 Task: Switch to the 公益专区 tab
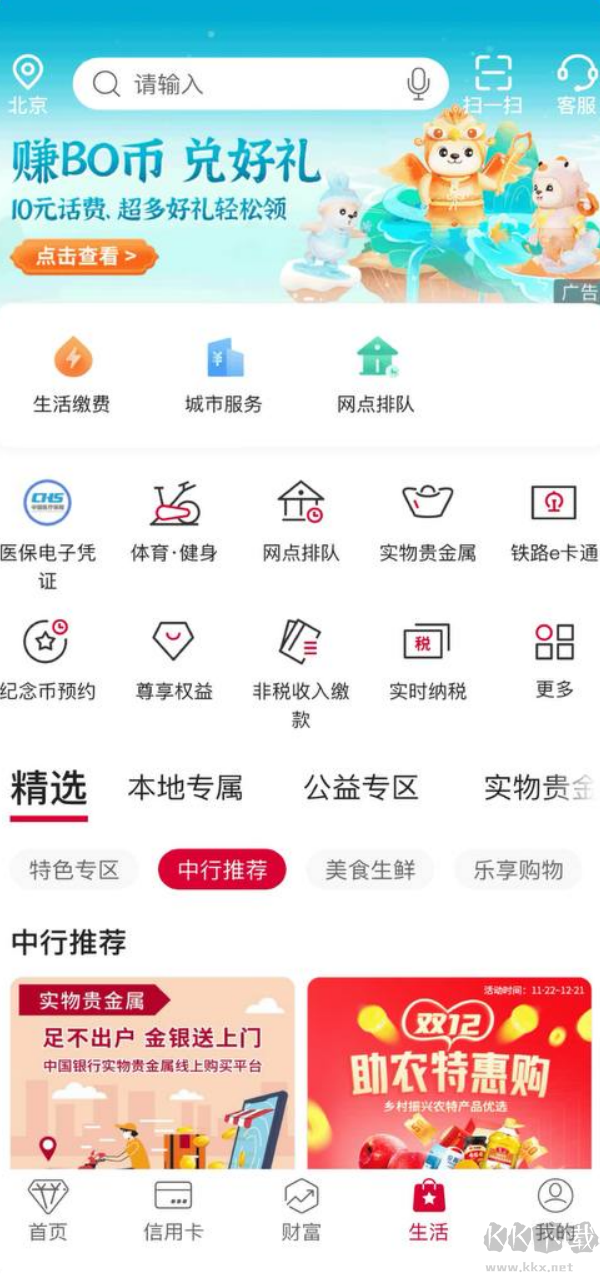[360, 788]
